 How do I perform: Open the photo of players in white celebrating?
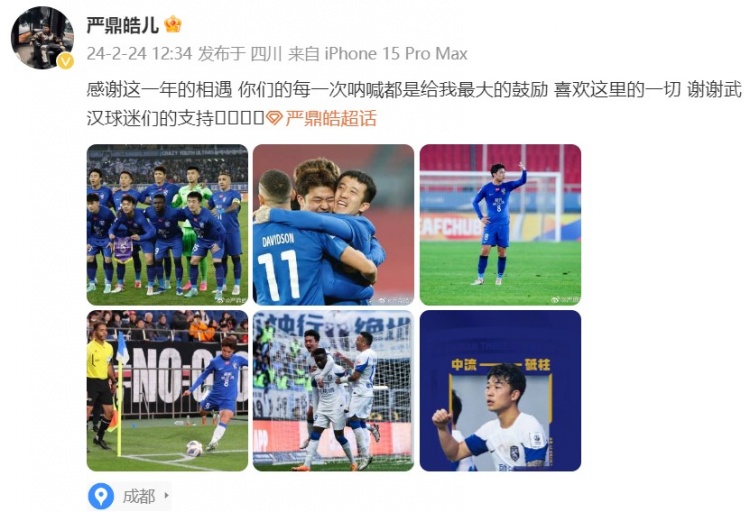(x=333, y=390)
